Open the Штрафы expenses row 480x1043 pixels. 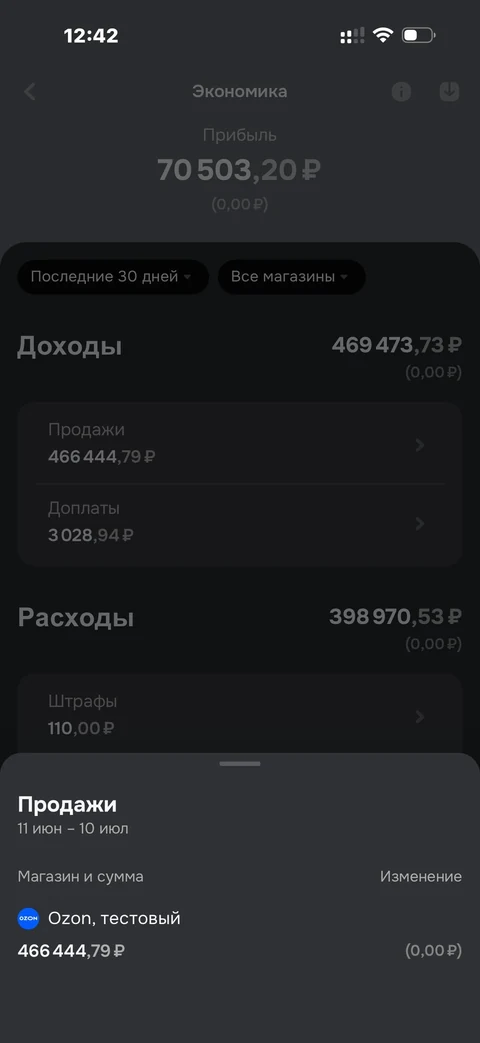239,716
